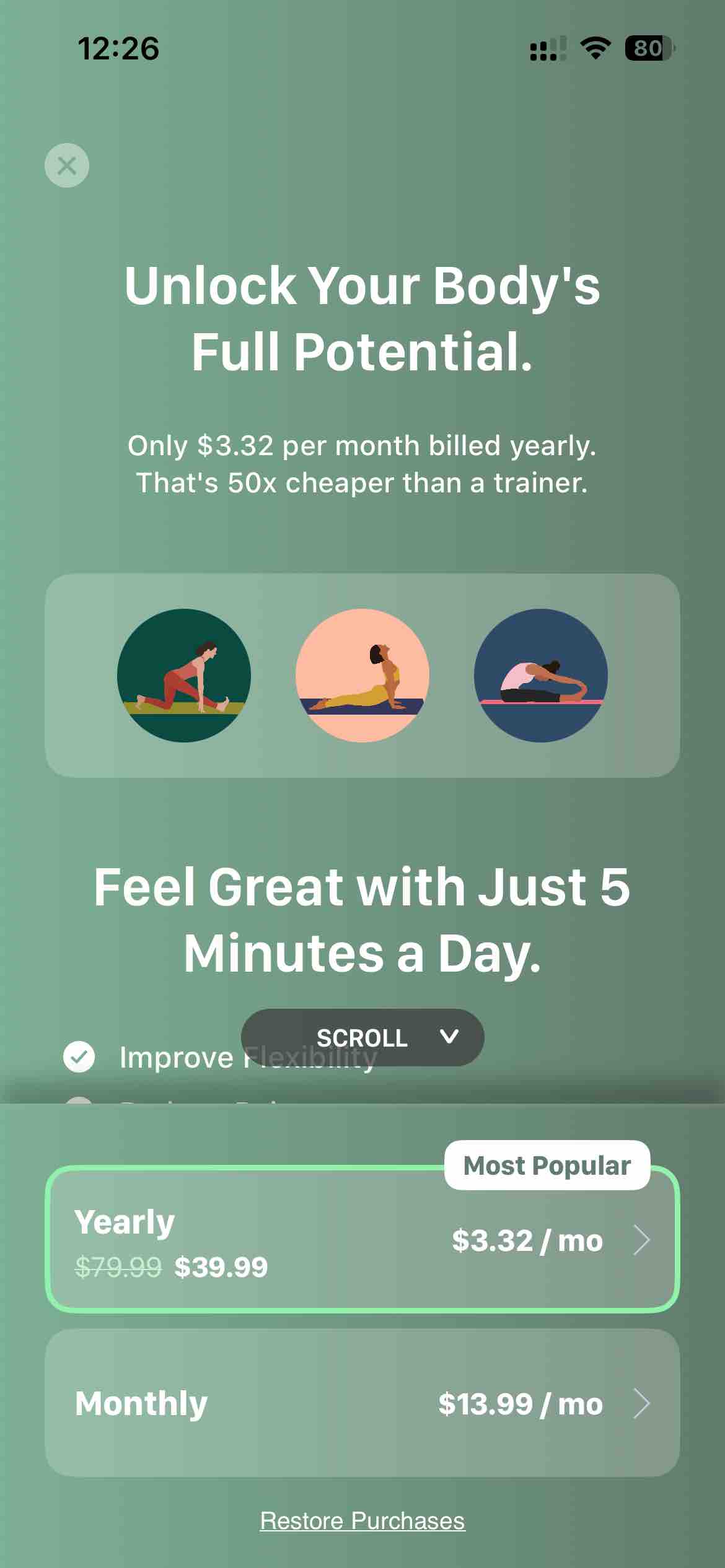Choose the Monthly $13.99 plan

pos(362,1403)
